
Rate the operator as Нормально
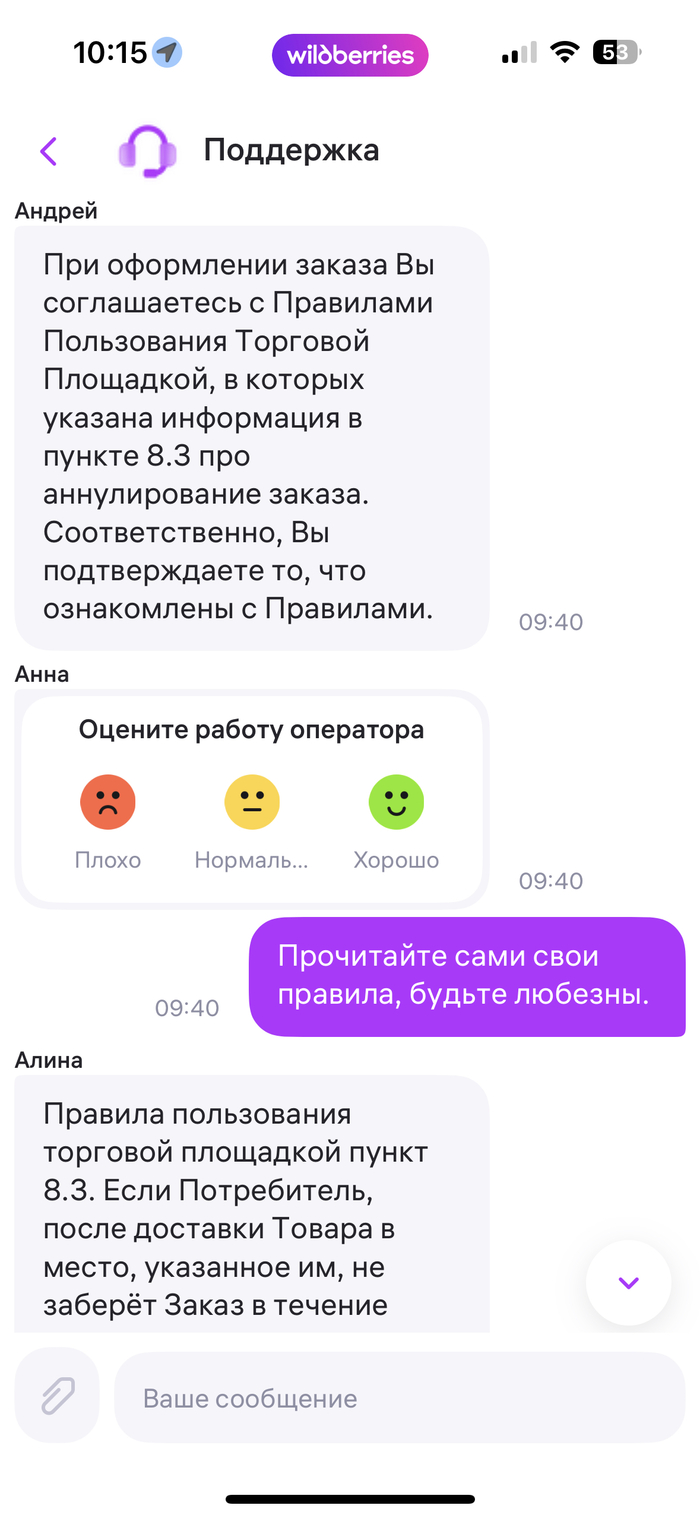pyautogui.click(x=252, y=802)
